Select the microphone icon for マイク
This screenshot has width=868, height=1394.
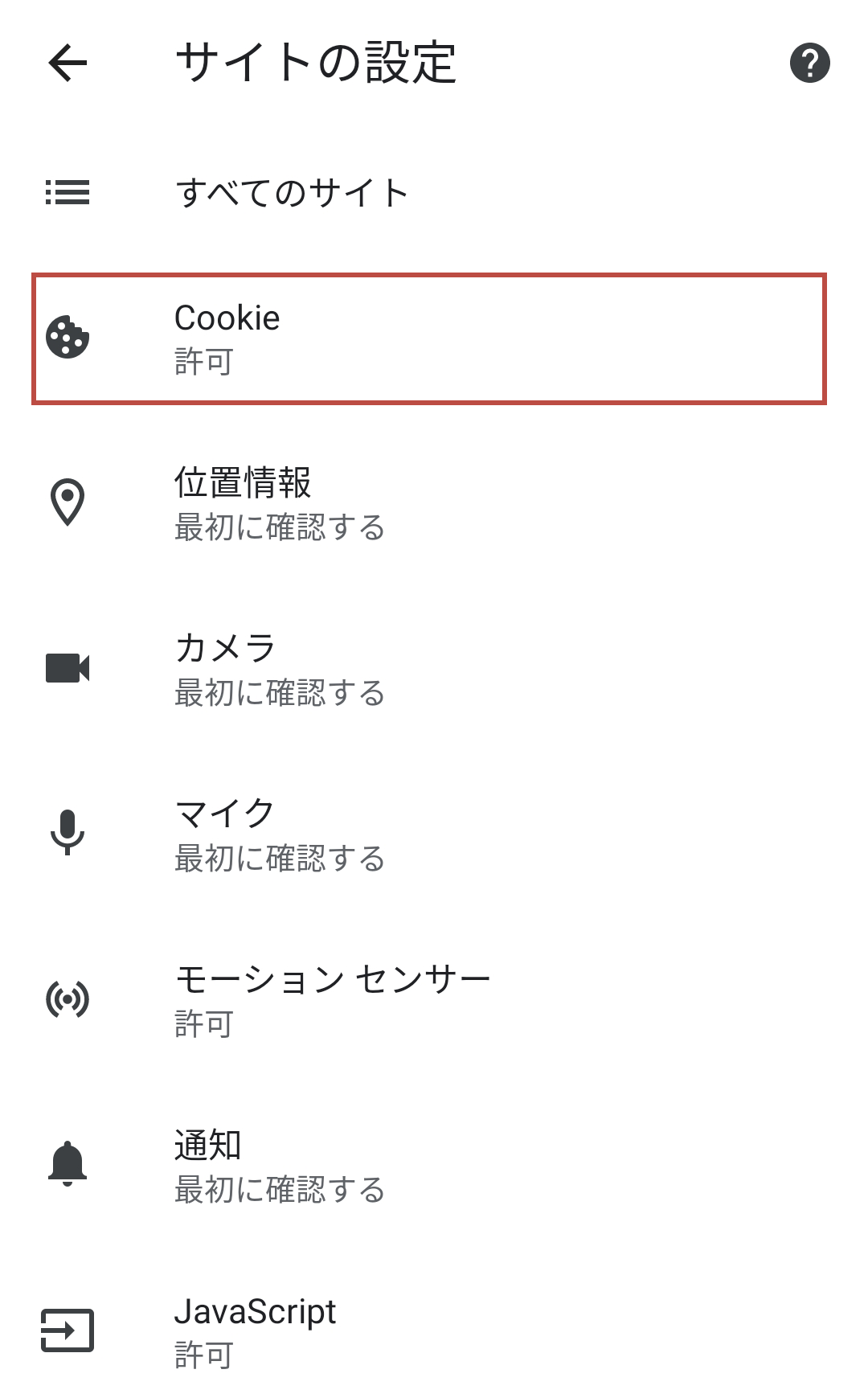coord(68,834)
